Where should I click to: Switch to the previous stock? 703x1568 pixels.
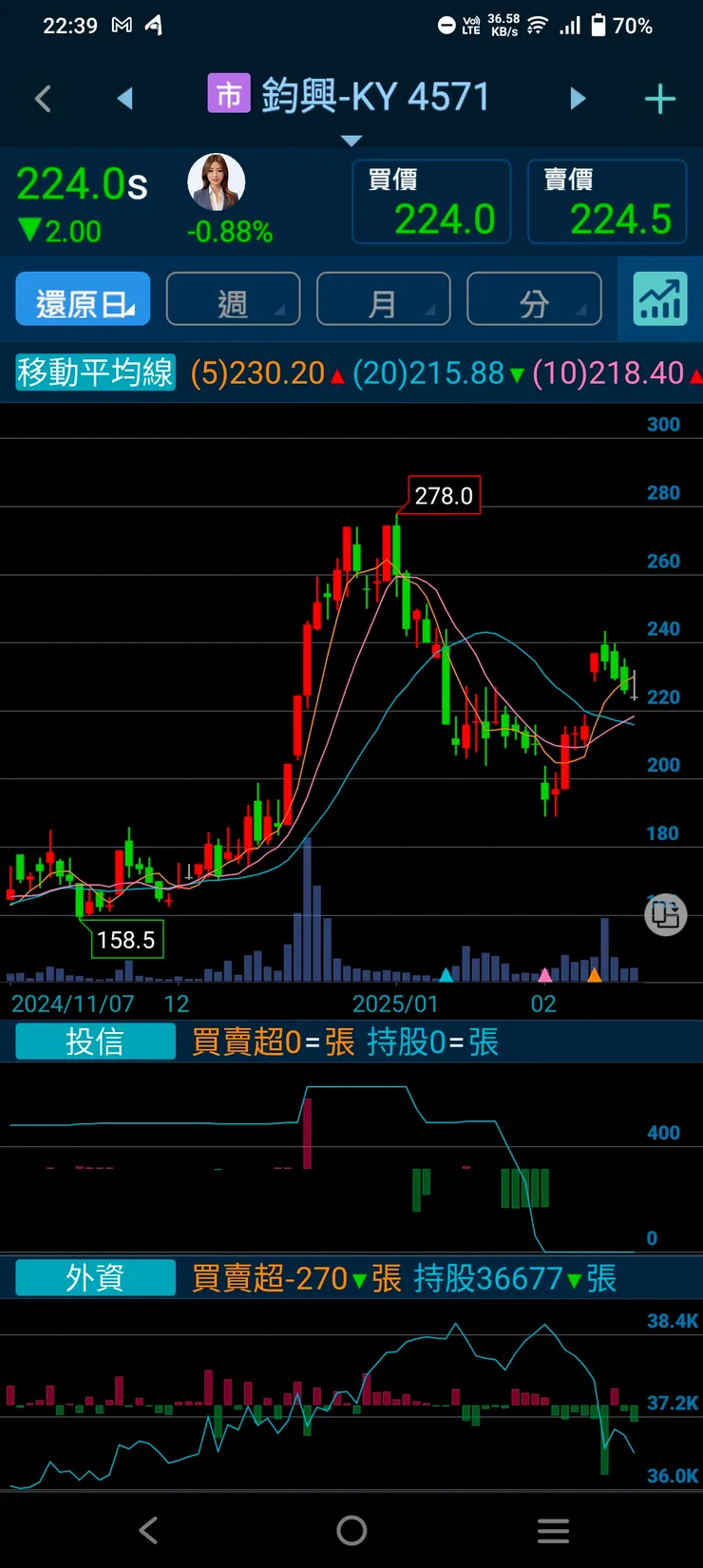coord(124,99)
